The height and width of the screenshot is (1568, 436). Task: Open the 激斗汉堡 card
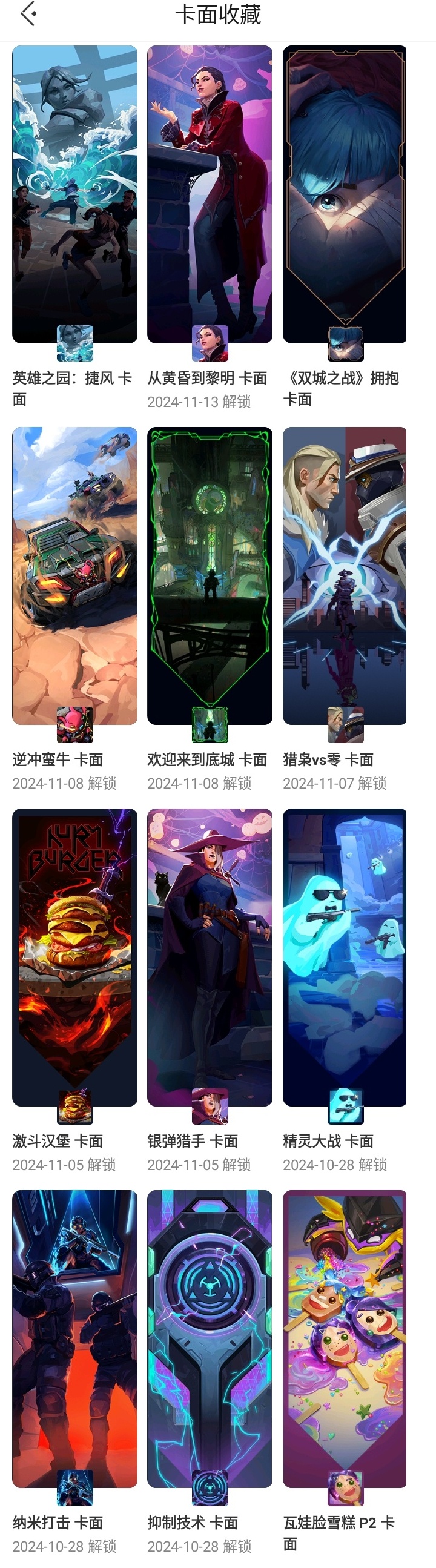(x=75, y=957)
